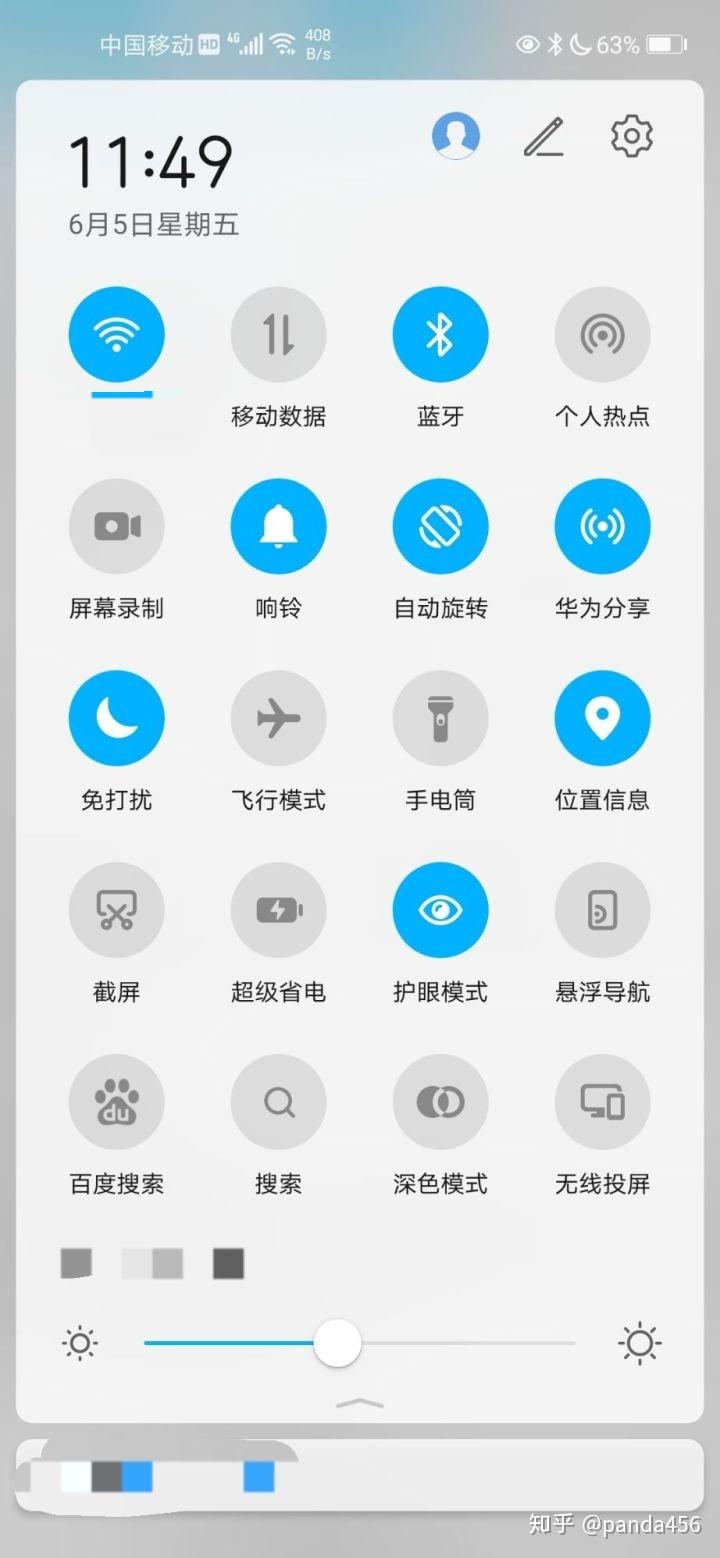Tap the pencil to edit quick settings tiles
Screen dimensions: 720x1558
click(544, 137)
